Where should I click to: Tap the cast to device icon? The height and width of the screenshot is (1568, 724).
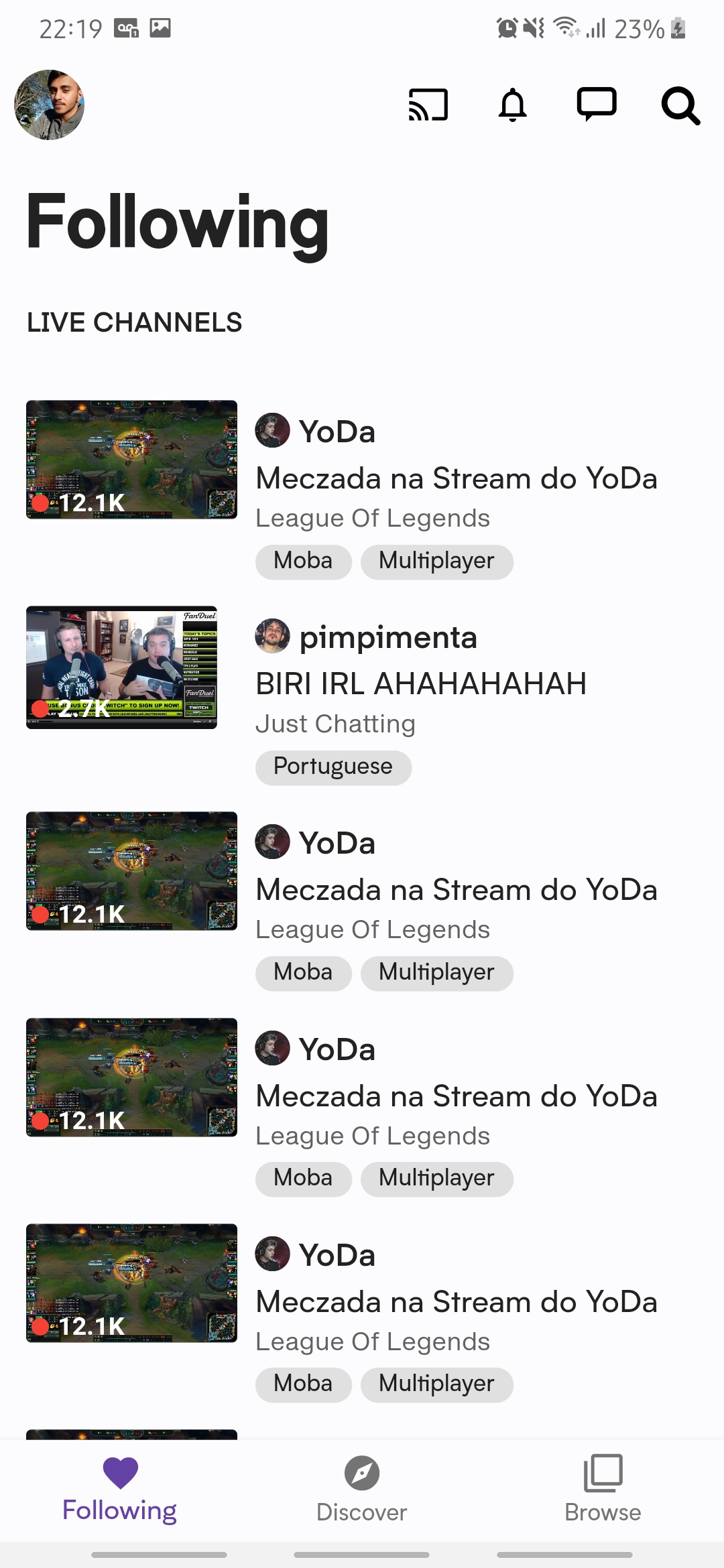(428, 105)
